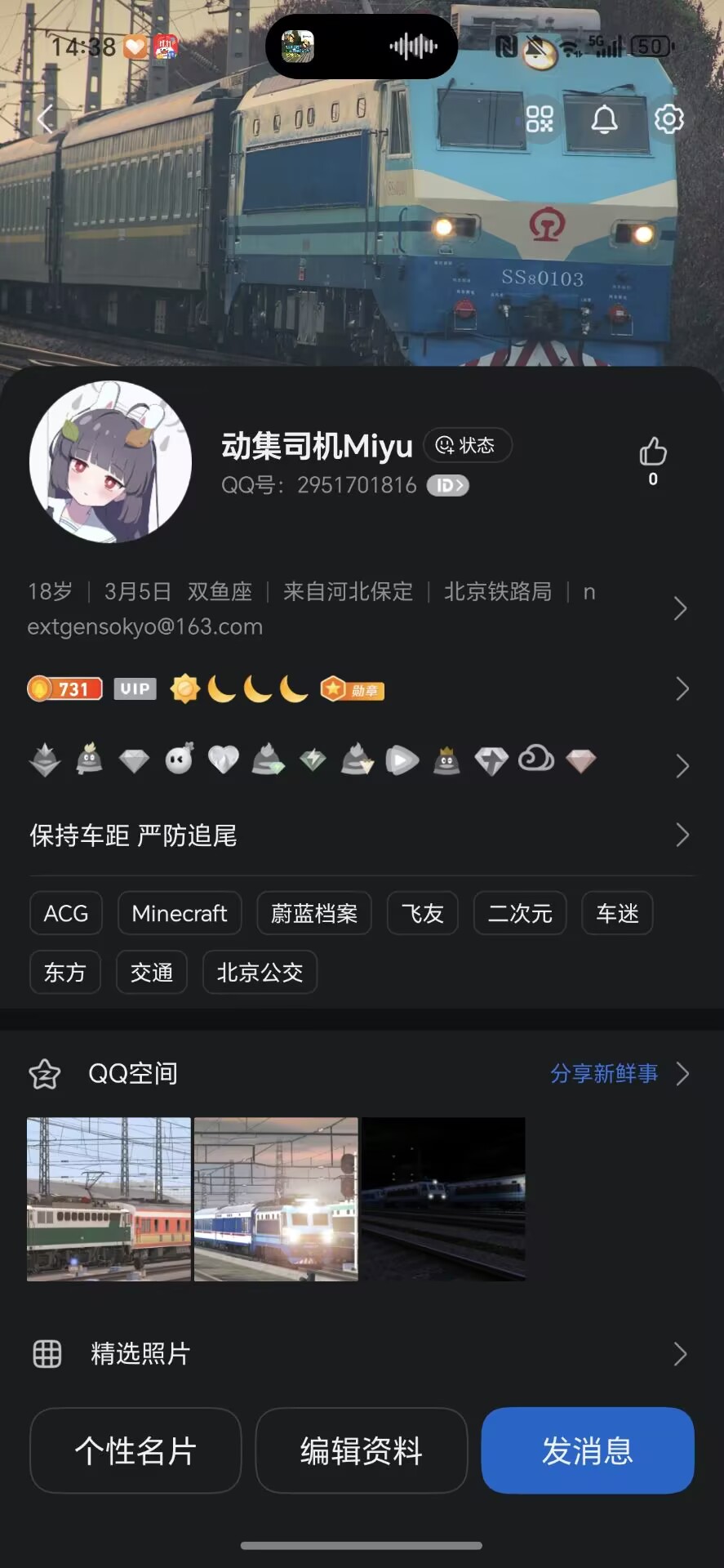Select the Minecraft tag chip
Viewport: 724px width, 1568px height.
pyautogui.click(x=180, y=913)
